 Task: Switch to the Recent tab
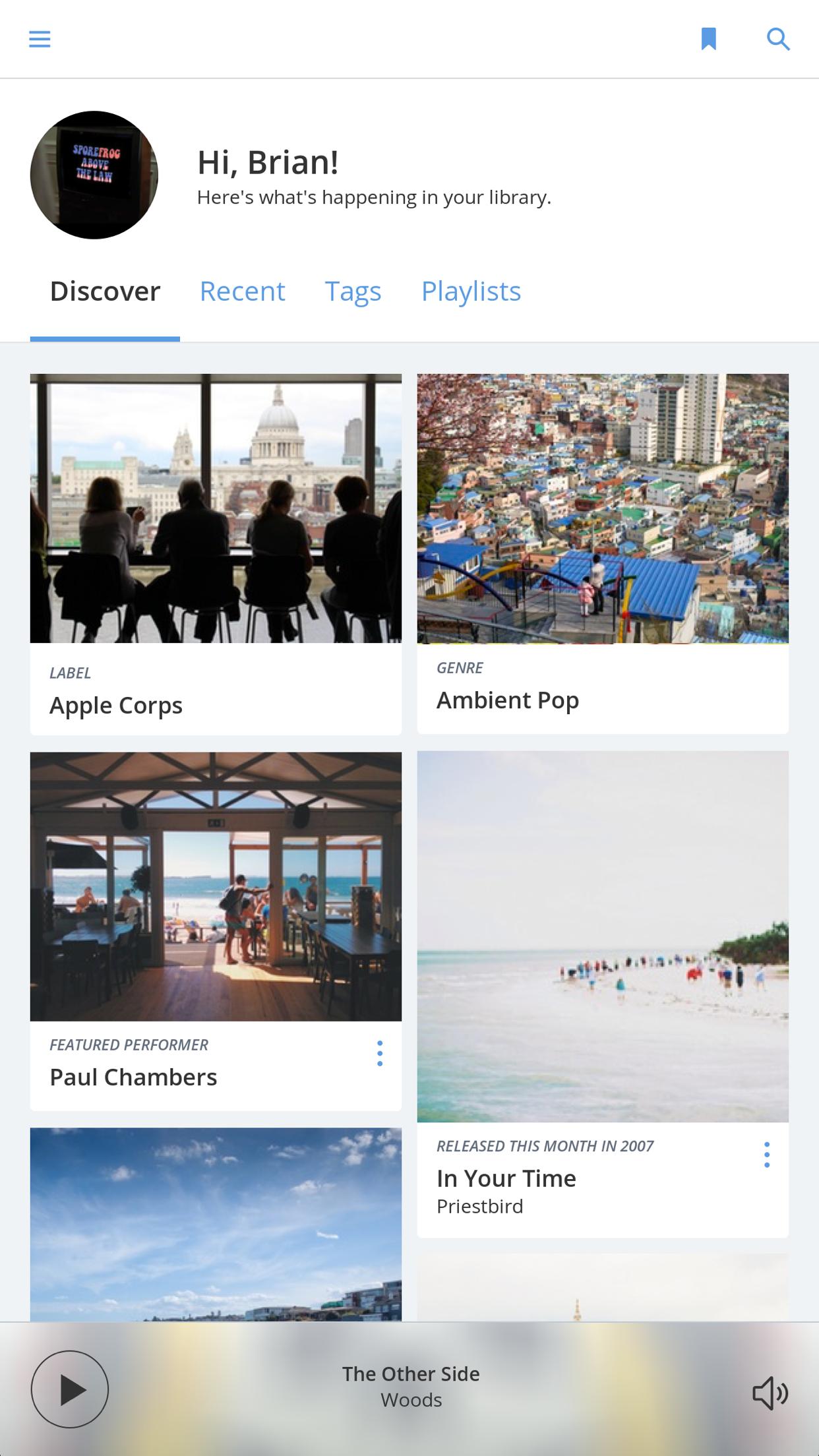coord(242,291)
